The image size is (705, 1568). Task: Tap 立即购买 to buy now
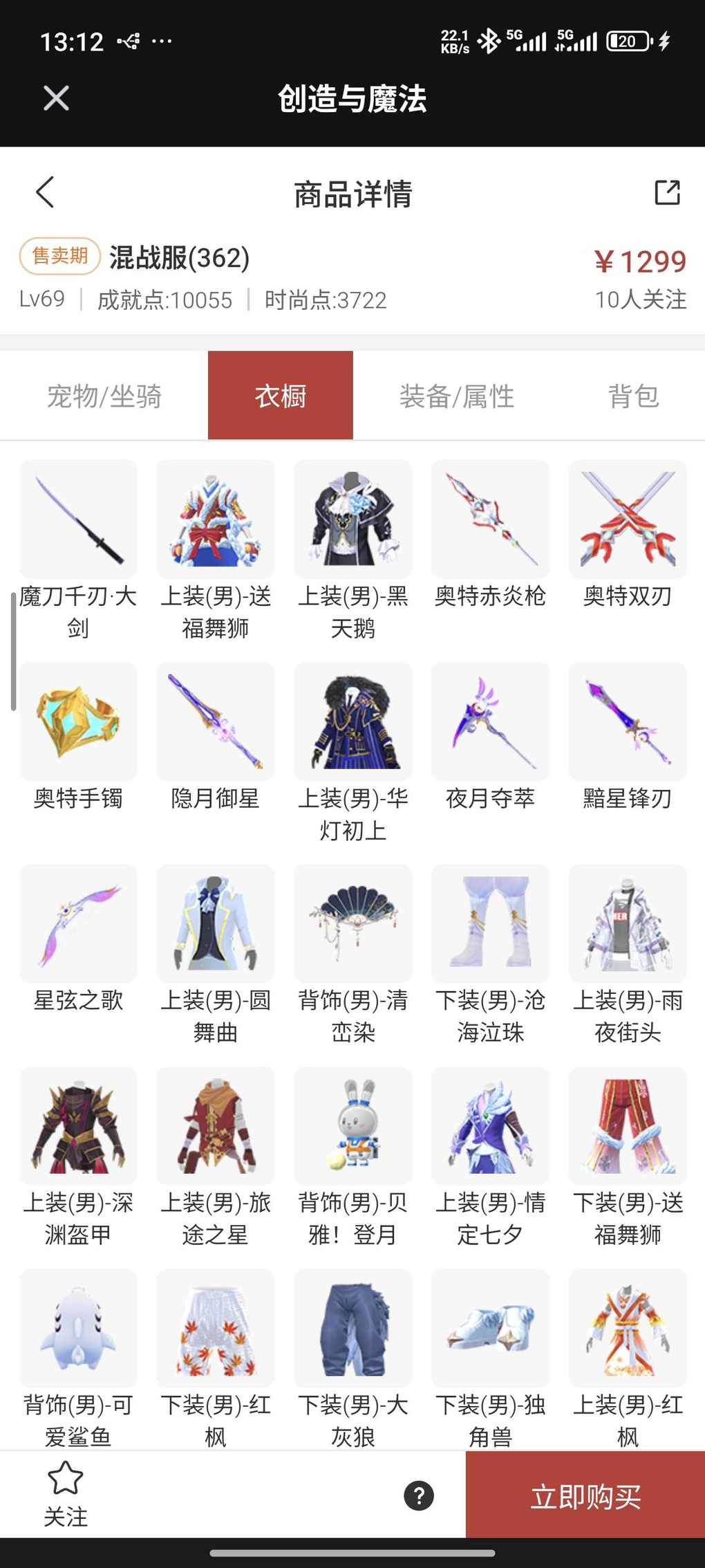pyautogui.click(x=585, y=1497)
